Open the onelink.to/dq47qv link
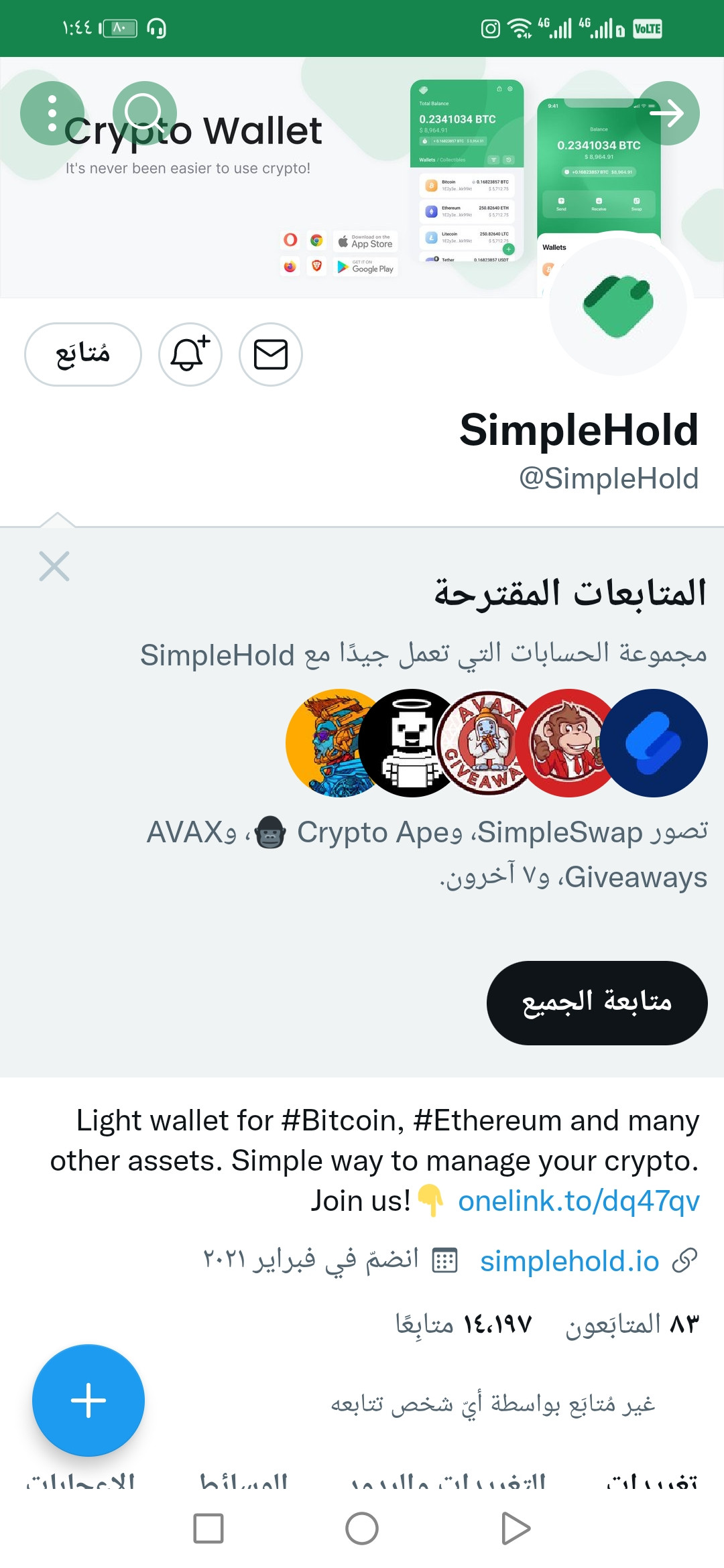The height and width of the screenshot is (1568, 724). [579, 1201]
